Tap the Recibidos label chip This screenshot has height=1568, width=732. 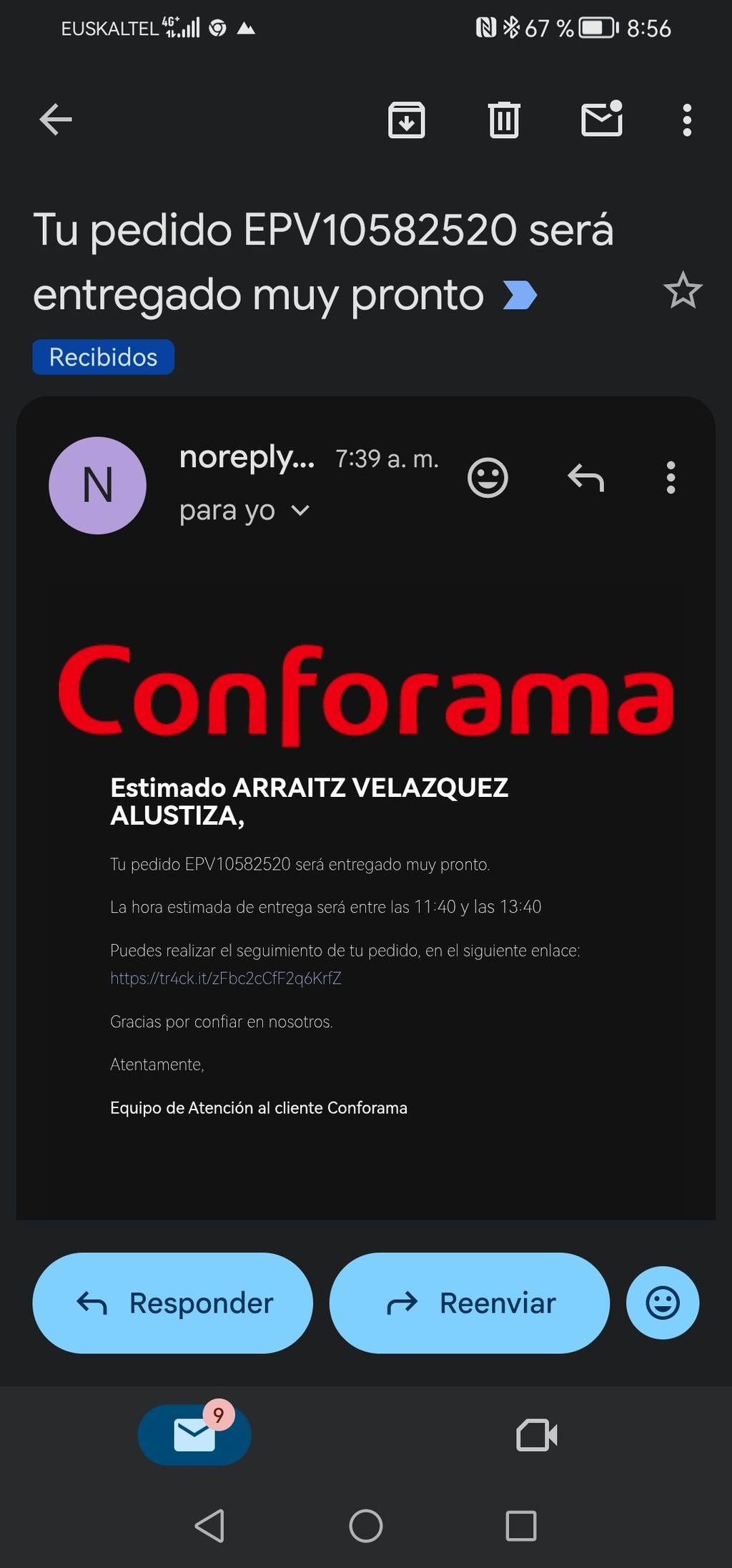(x=103, y=357)
